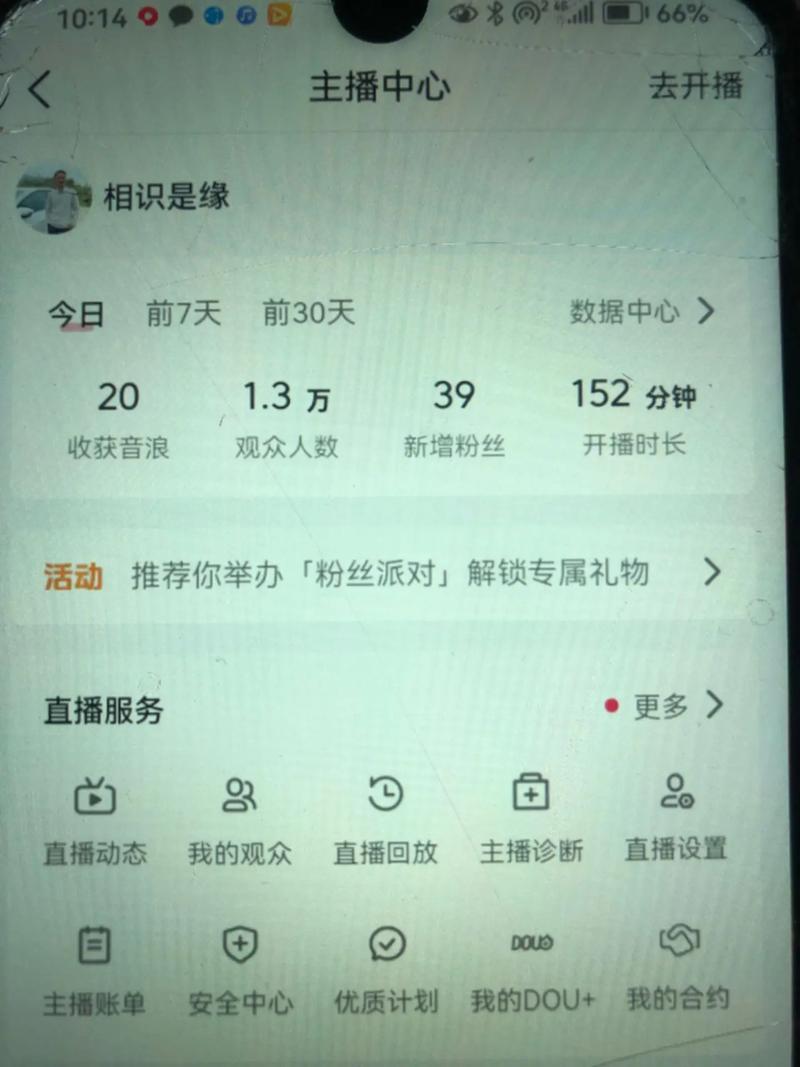Viewport: 800px width, 1067px height.
Task: Go back from 主播中心
Action: pyautogui.click(x=40, y=89)
